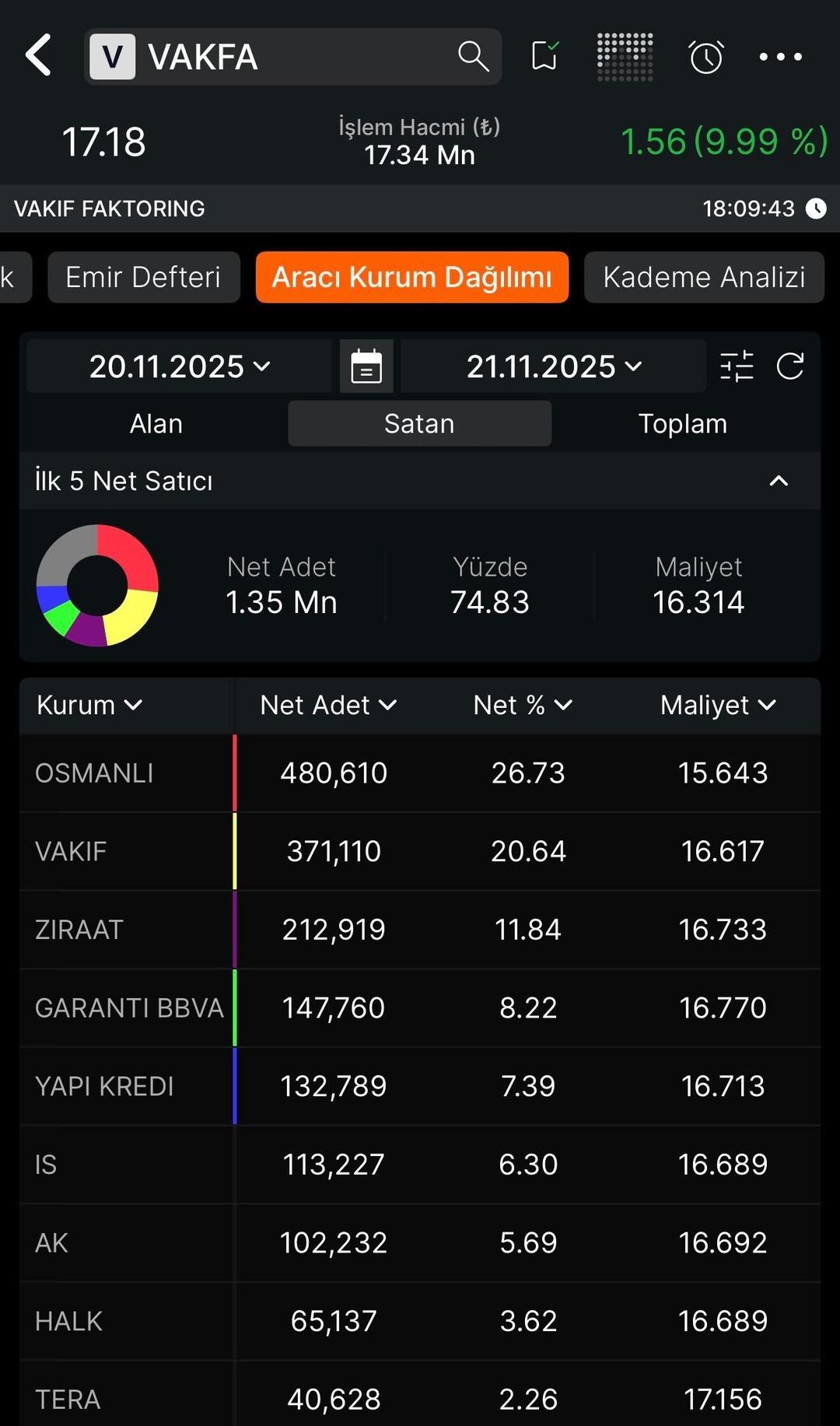
Task: Select the Aracı Kurum Dağılımı tab
Action: (411, 277)
